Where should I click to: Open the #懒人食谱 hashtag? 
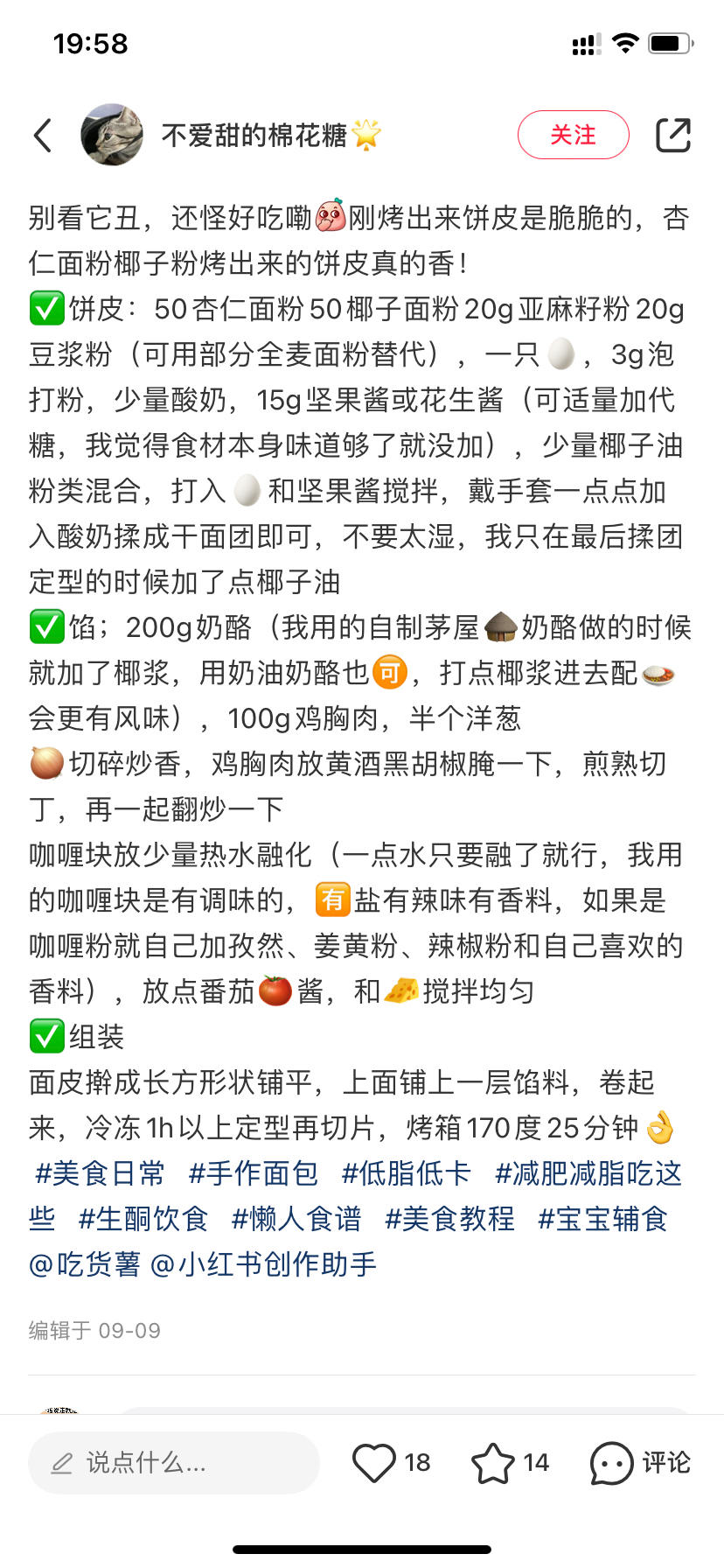[x=296, y=1219]
